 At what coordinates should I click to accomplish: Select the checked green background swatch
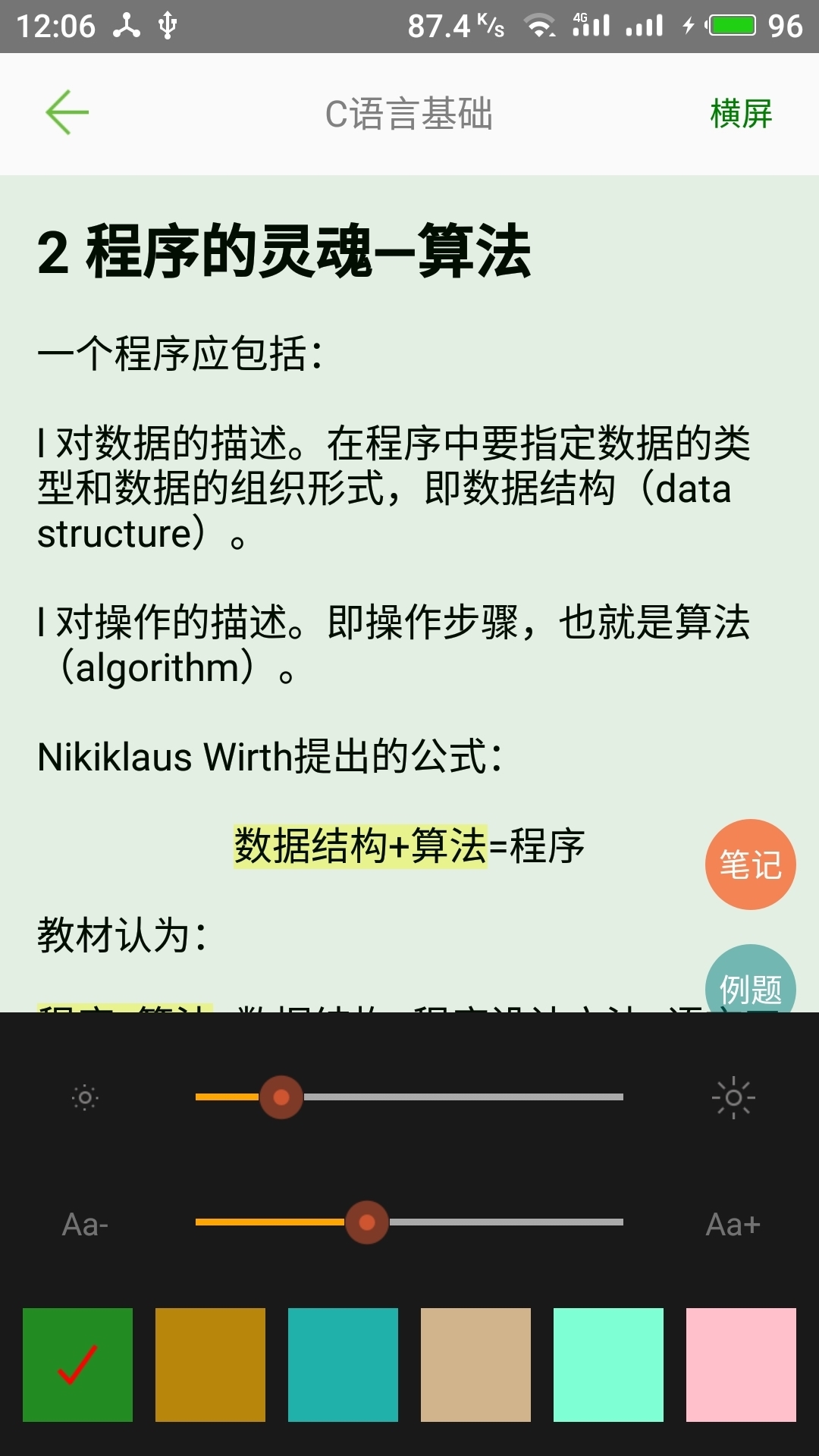[x=76, y=1365]
